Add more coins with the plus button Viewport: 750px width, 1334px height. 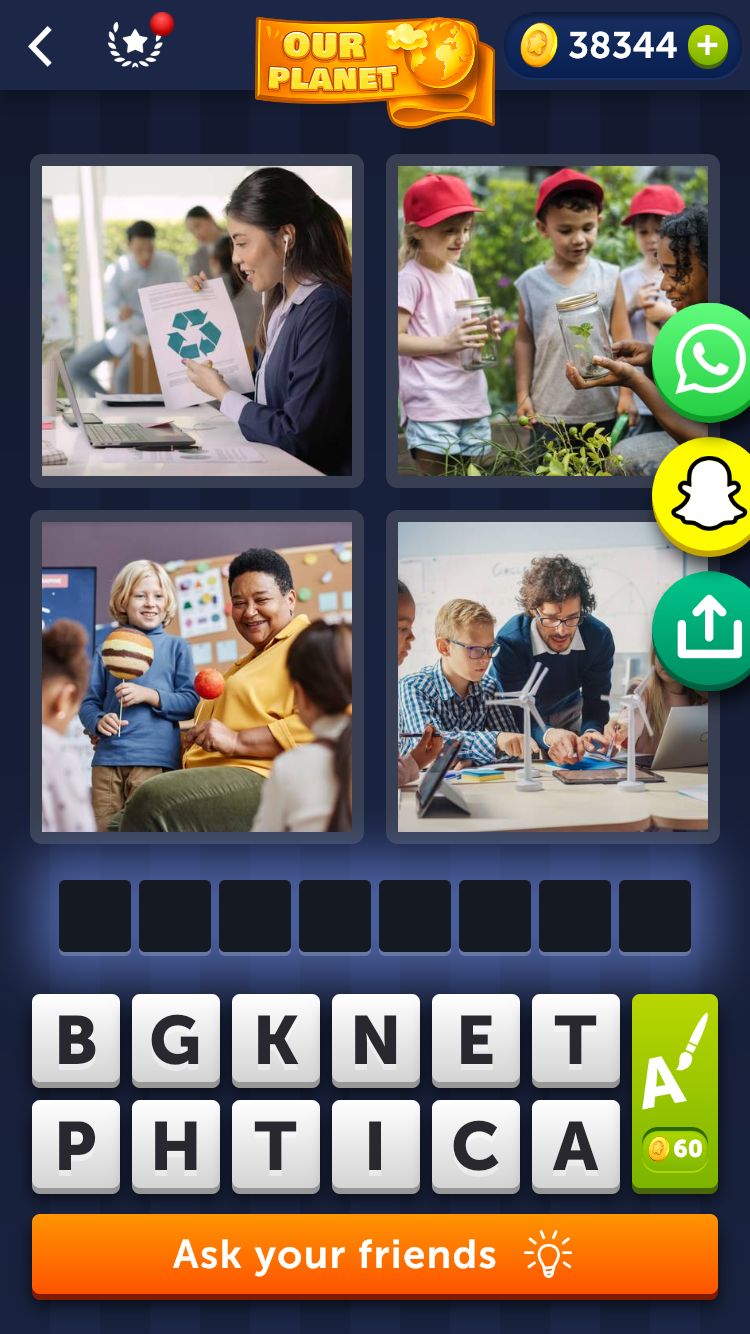(707, 46)
